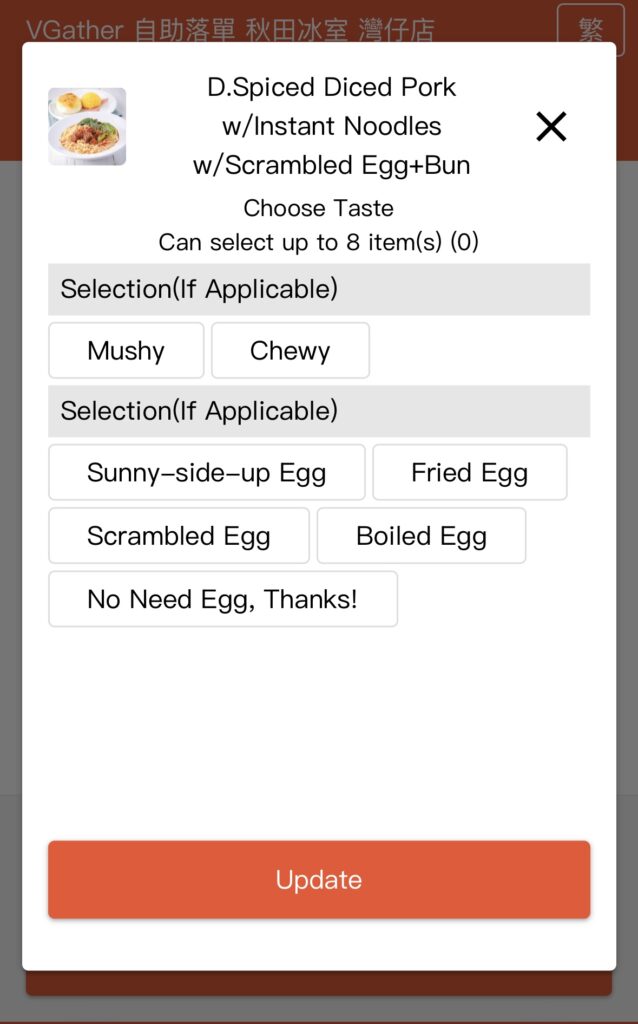
Task: Pick No Need Egg, Thanks!
Action: [223, 599]
